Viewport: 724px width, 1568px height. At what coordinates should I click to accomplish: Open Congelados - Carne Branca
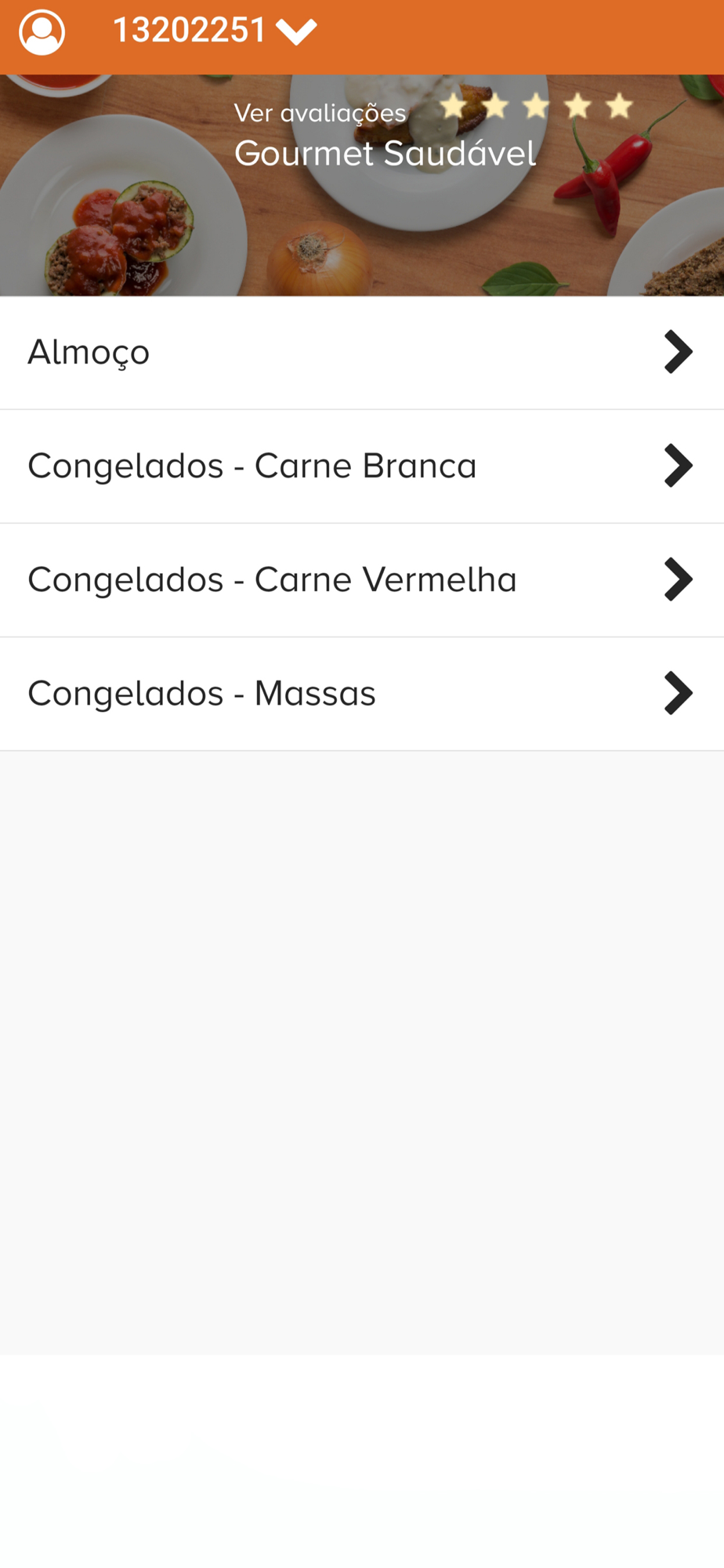362,466
